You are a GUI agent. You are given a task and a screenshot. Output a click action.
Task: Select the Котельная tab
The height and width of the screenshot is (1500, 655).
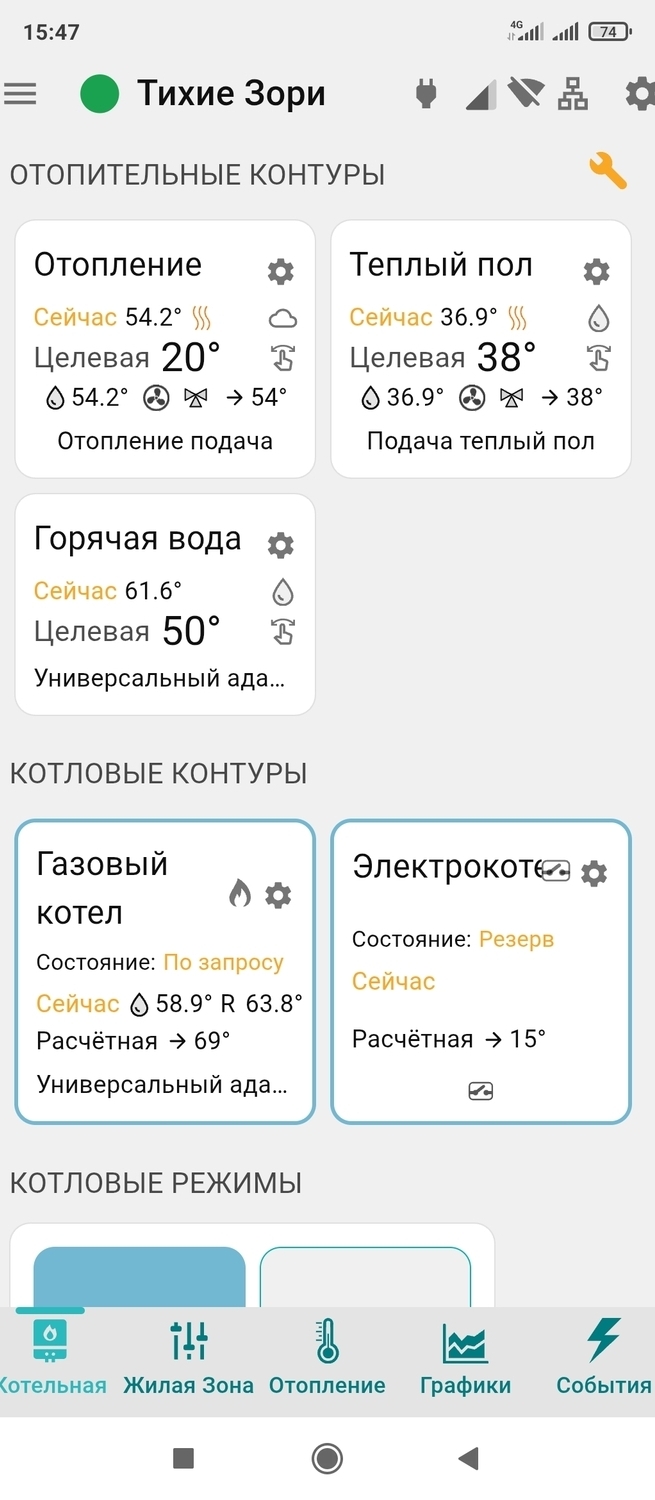(x=50, y=1358)
